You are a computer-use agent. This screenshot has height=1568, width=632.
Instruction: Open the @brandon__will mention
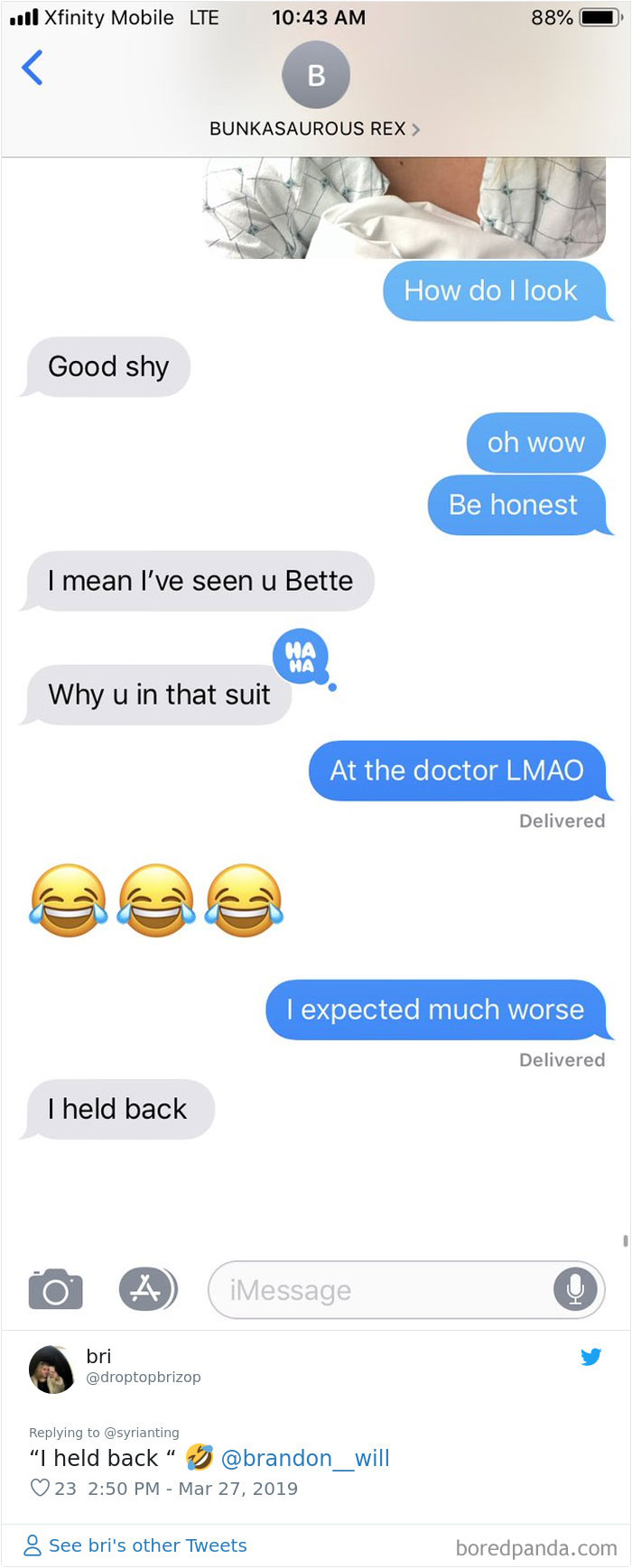305,1458
